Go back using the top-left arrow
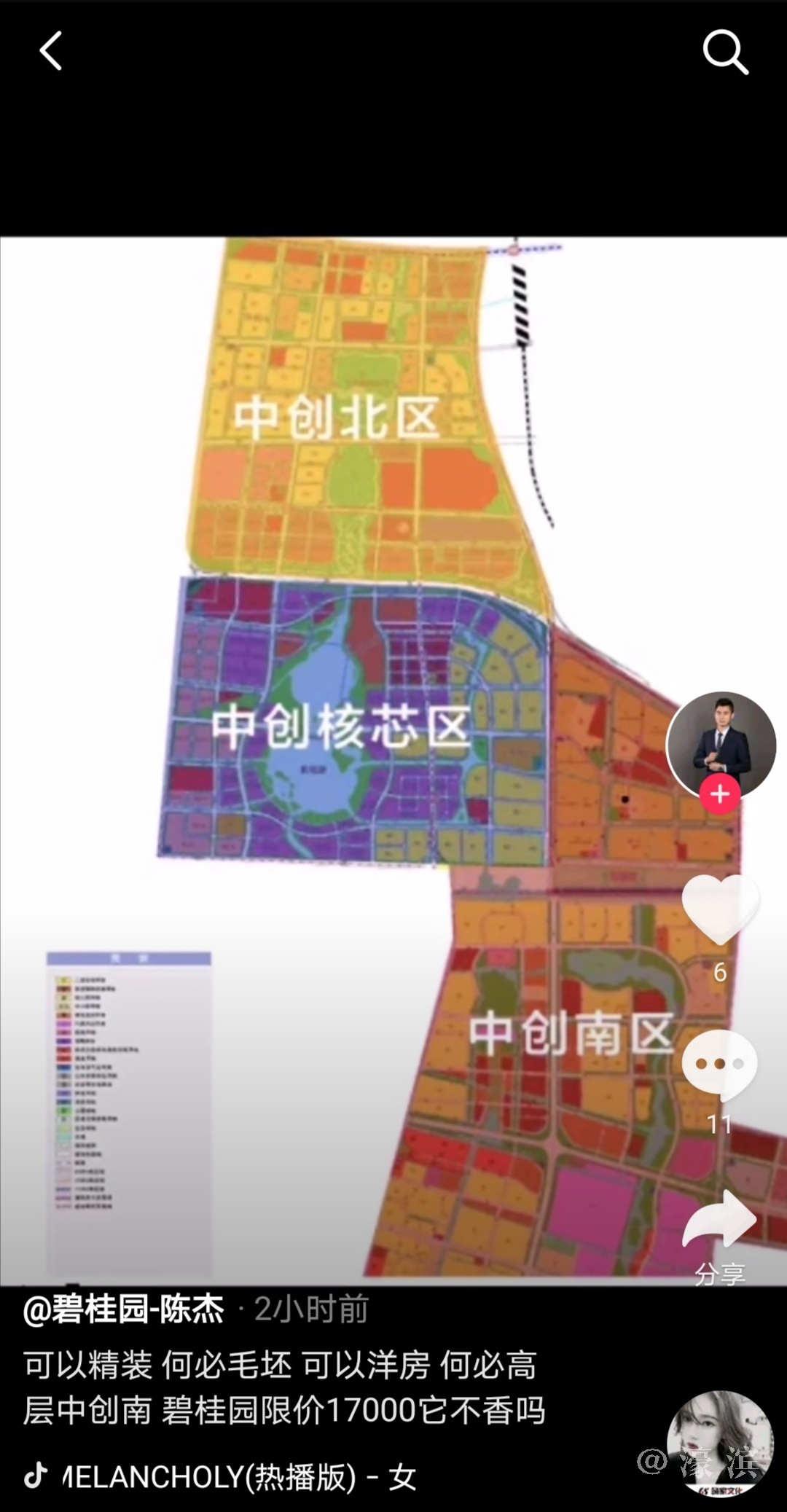The height and width of the screenshot is (1512, 787). click(x=51, y=52)
